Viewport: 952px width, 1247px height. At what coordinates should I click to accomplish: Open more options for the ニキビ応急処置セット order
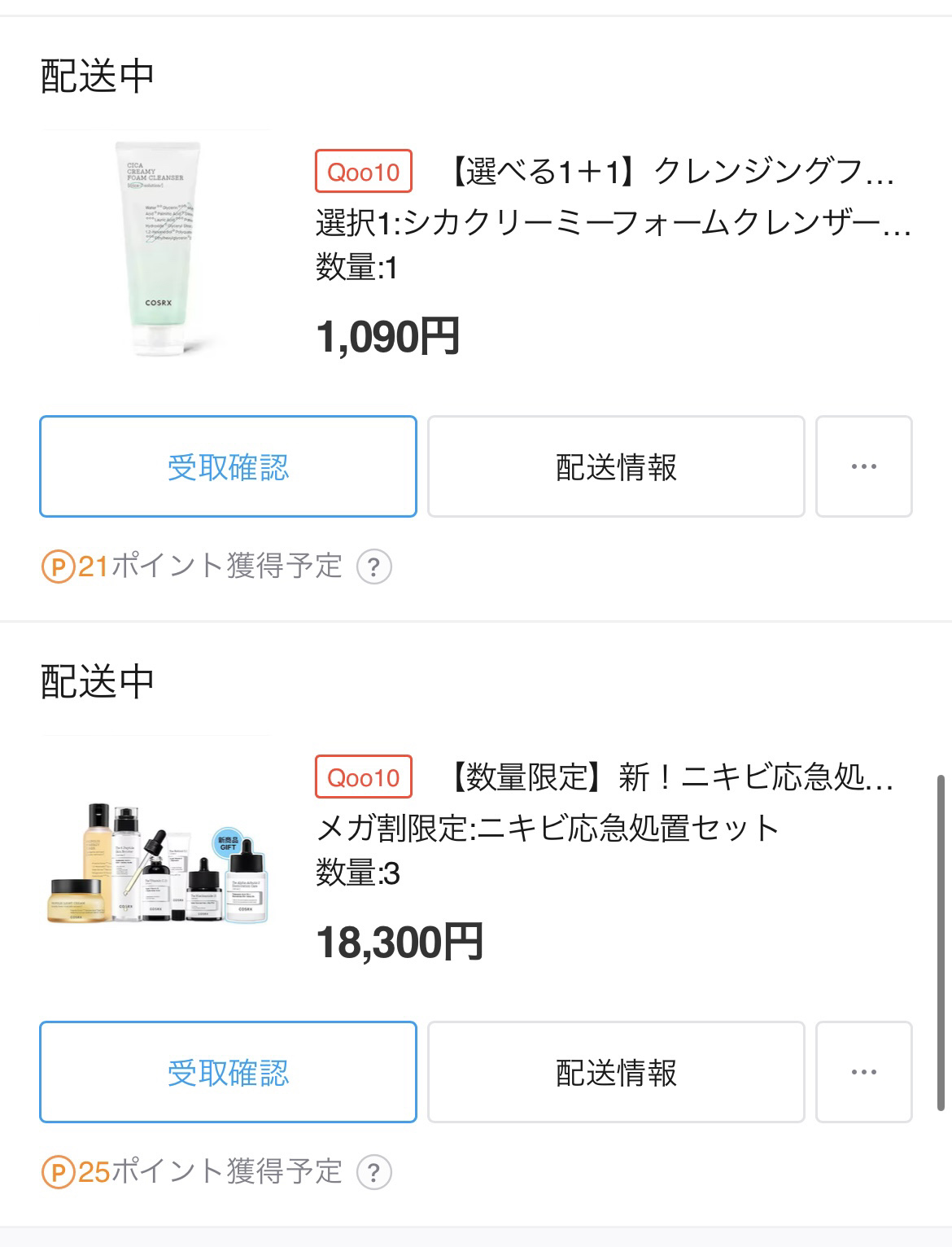coord(863,1072)
